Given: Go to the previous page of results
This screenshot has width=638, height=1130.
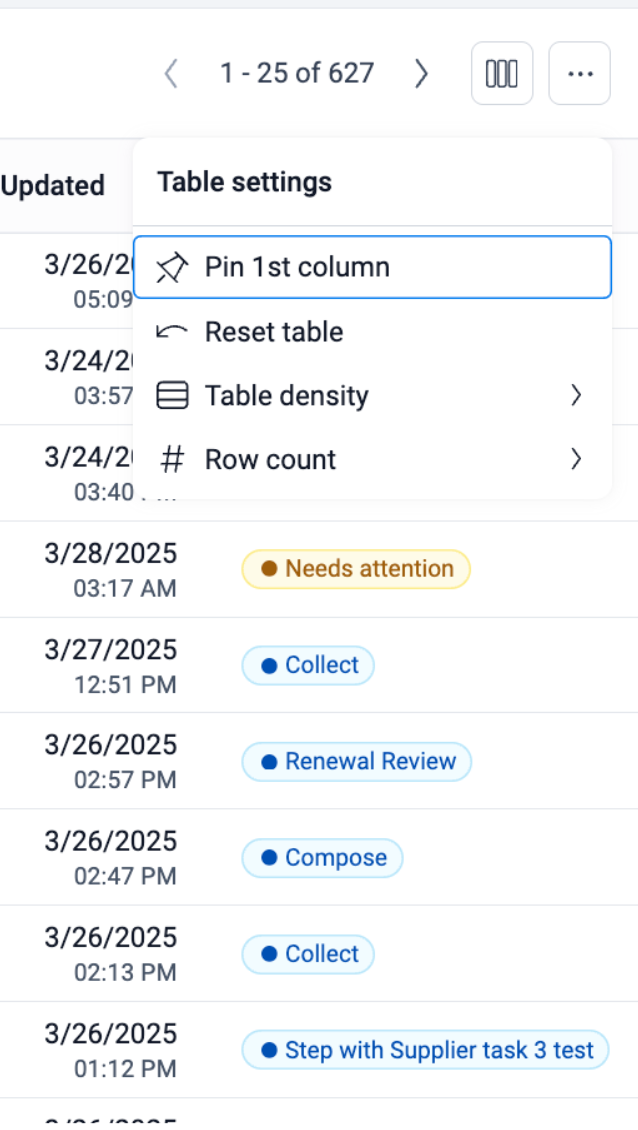Looking at the screenshot, I should [x=171, y=73].
